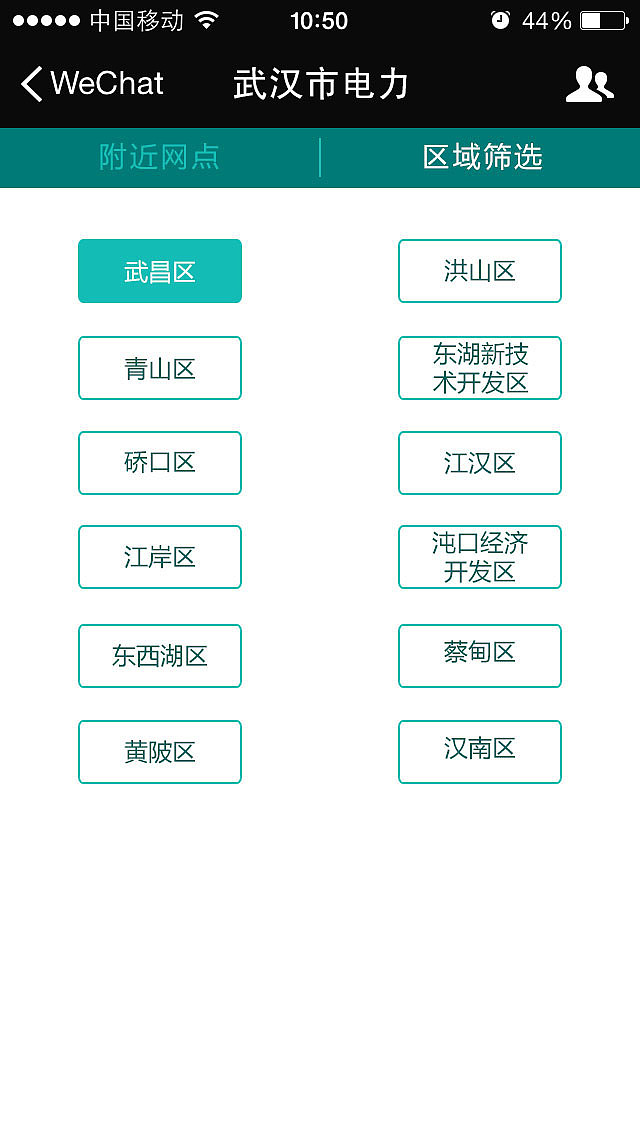This screenshot has height=1136, width=640.
Task: Filter outlets by 东西湖区
Action: pyautogui.click(x=160, y=656)
